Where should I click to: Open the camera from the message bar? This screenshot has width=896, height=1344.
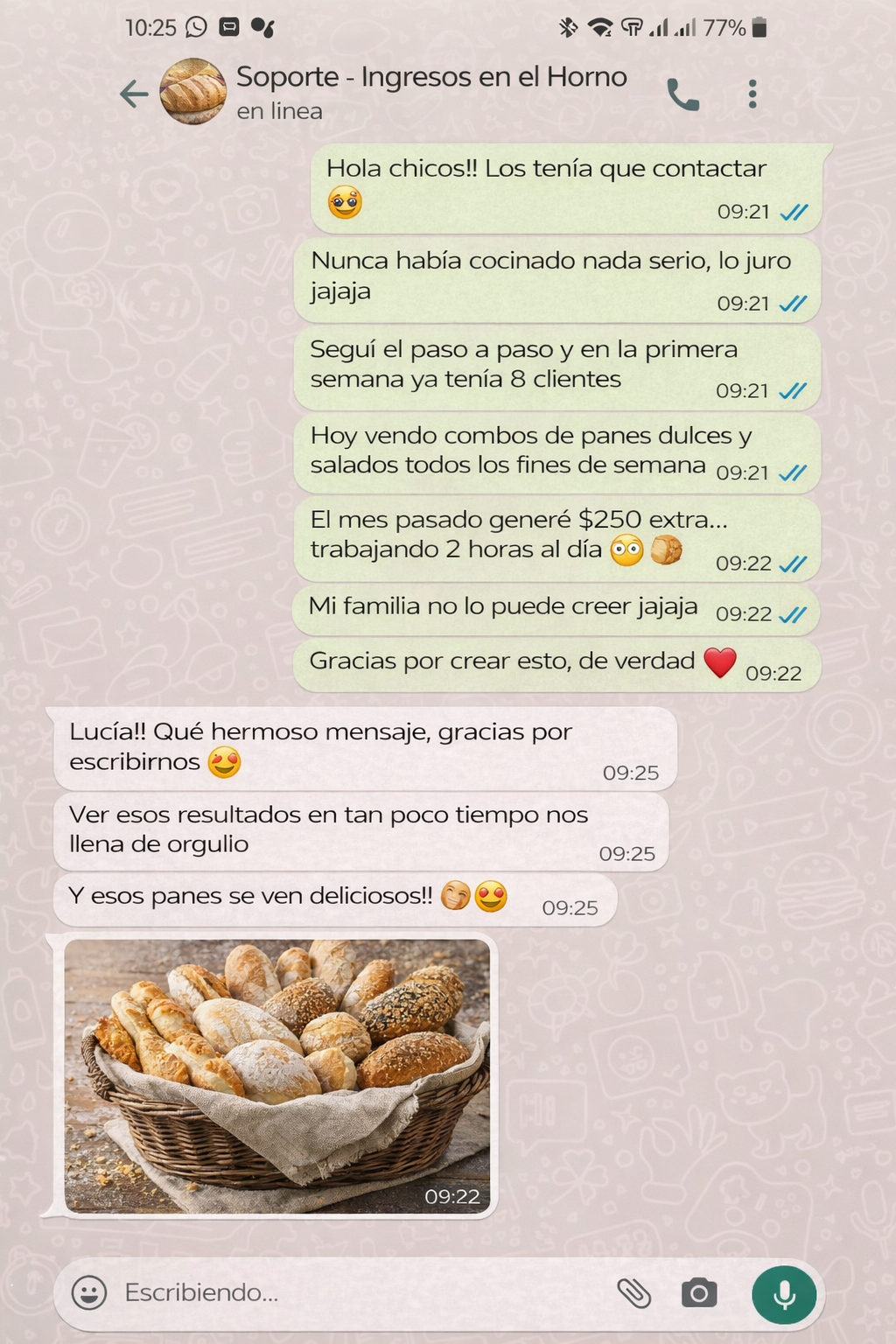[698, 1292]
